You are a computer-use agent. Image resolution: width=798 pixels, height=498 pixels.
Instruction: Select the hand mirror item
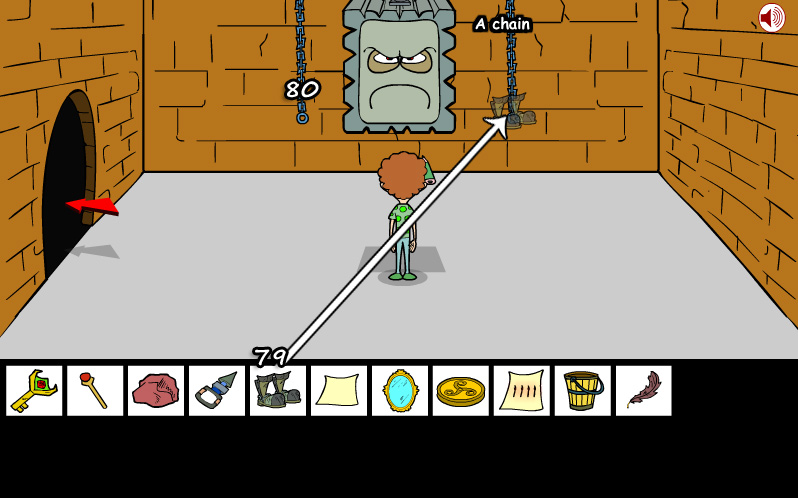pos(400,391)
